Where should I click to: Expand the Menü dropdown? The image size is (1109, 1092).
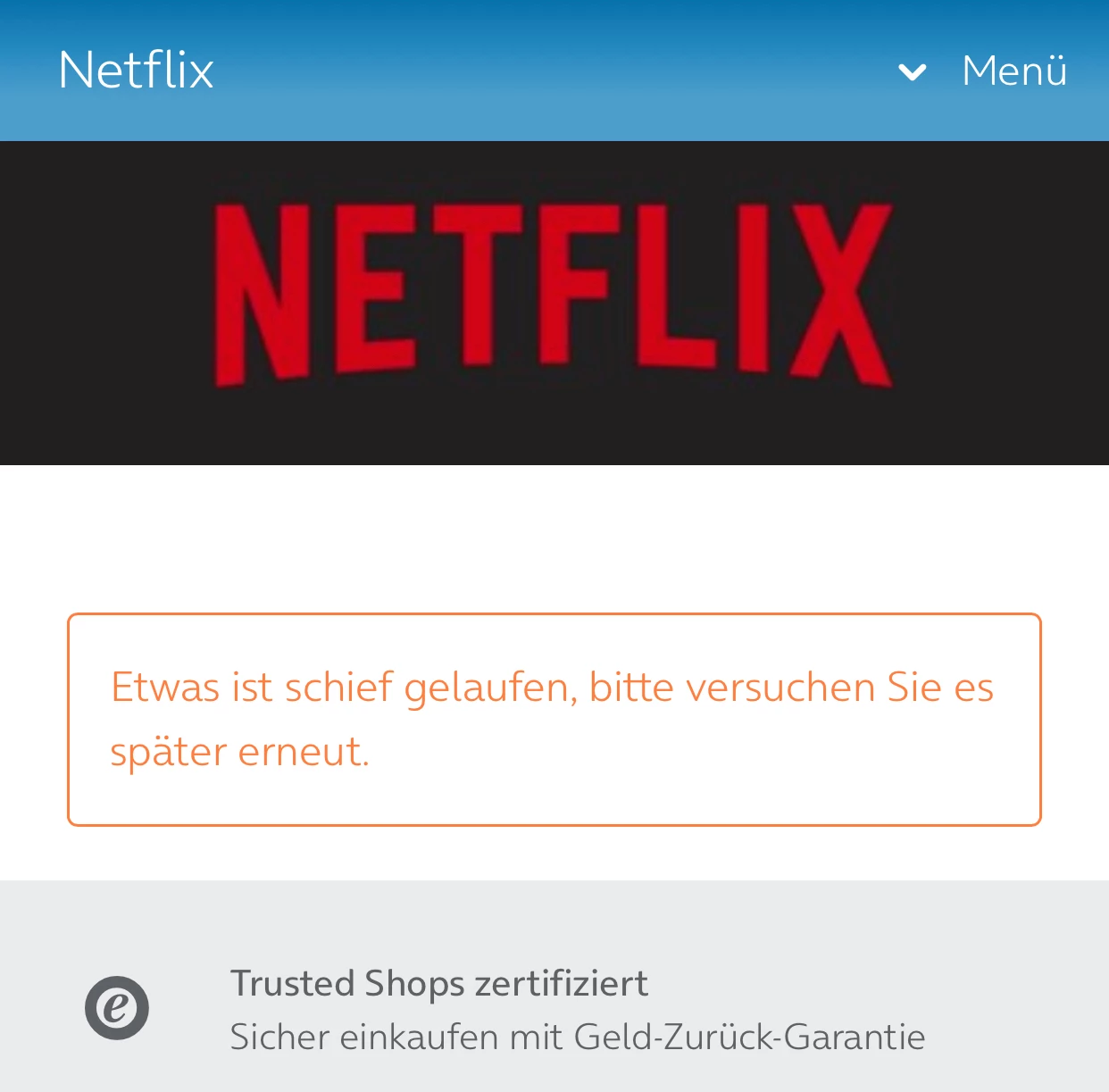(x=983, y=71)
